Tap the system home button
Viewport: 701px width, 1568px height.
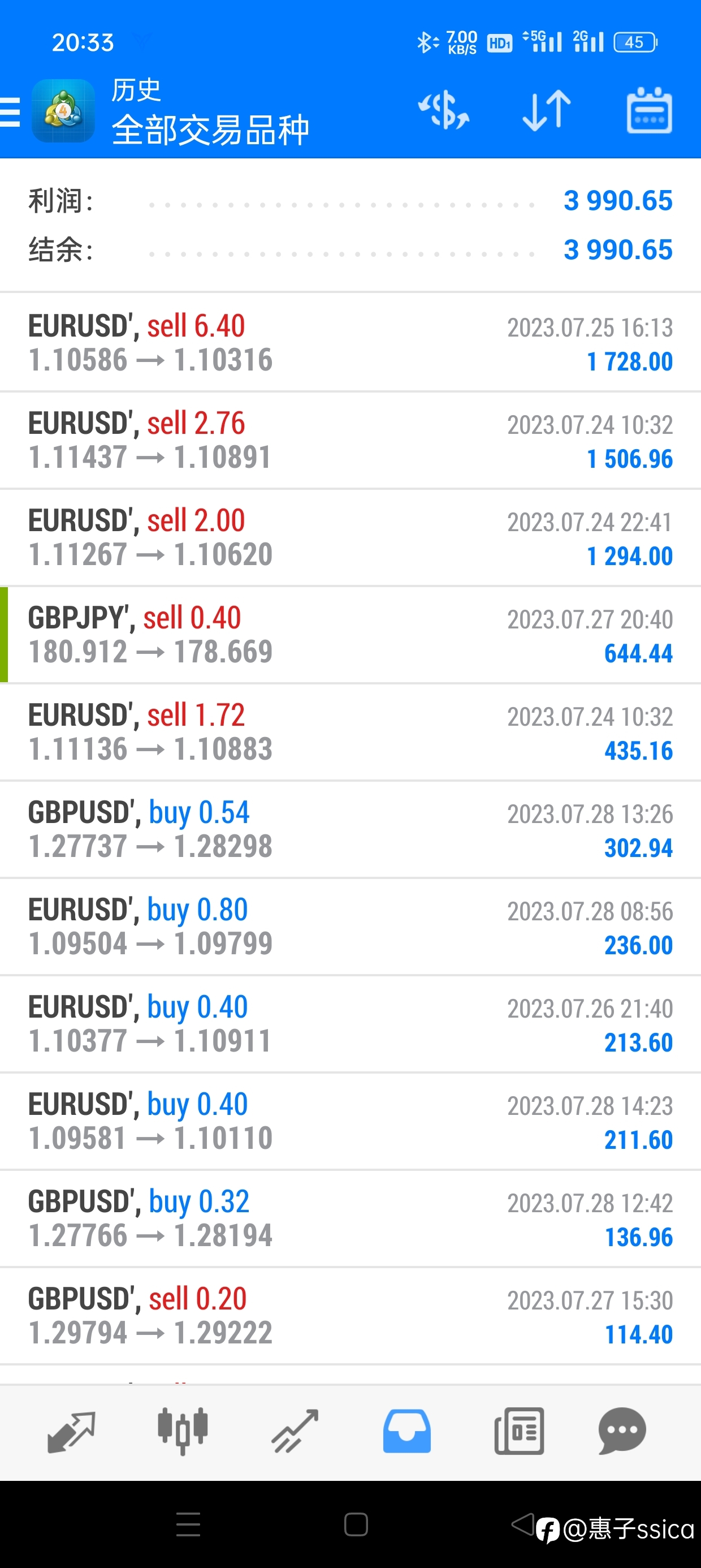(x=356, y=1525)
